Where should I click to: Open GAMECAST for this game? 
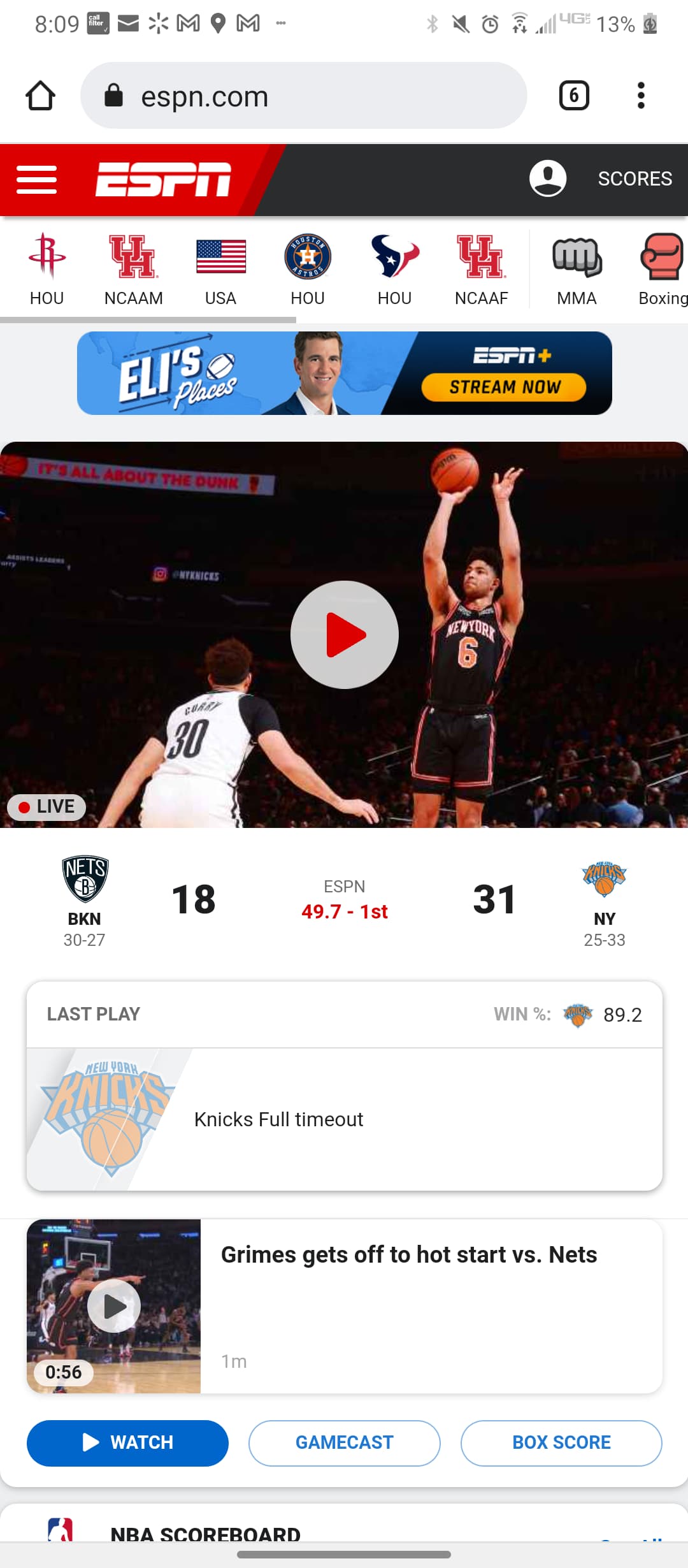click(345, 1443)
